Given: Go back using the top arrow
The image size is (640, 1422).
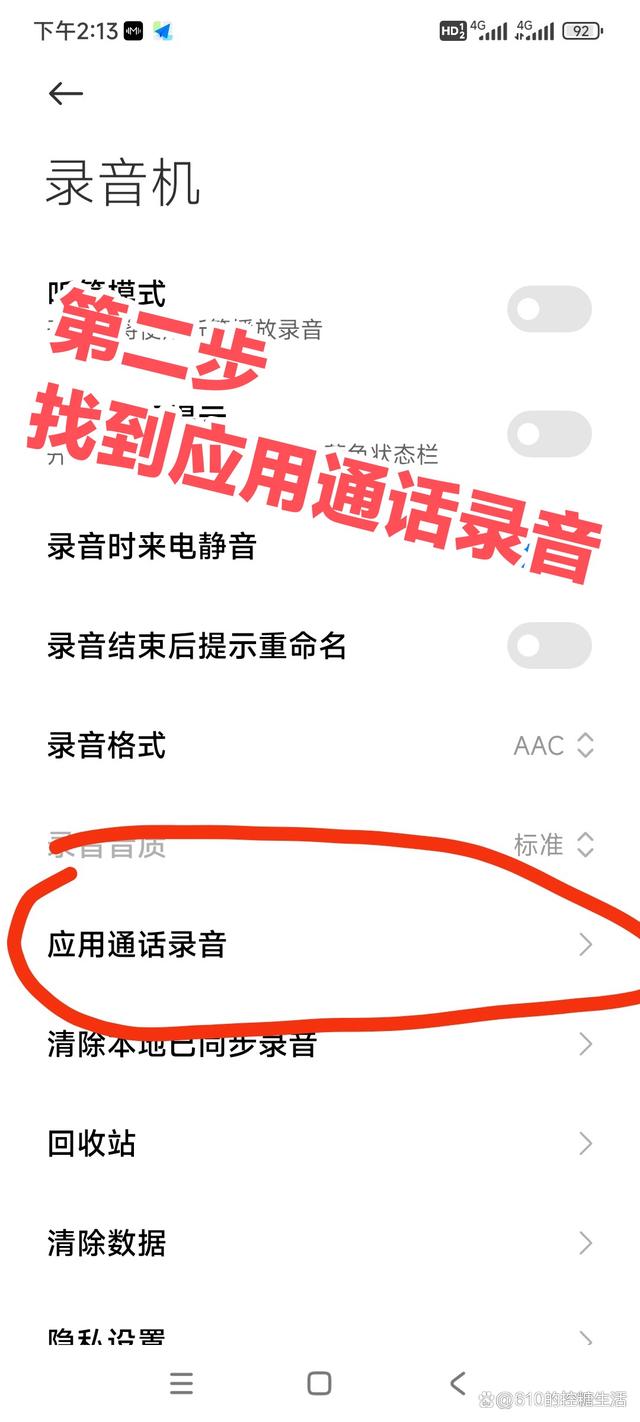Looking at the screenshot, I should click(65, 94).
